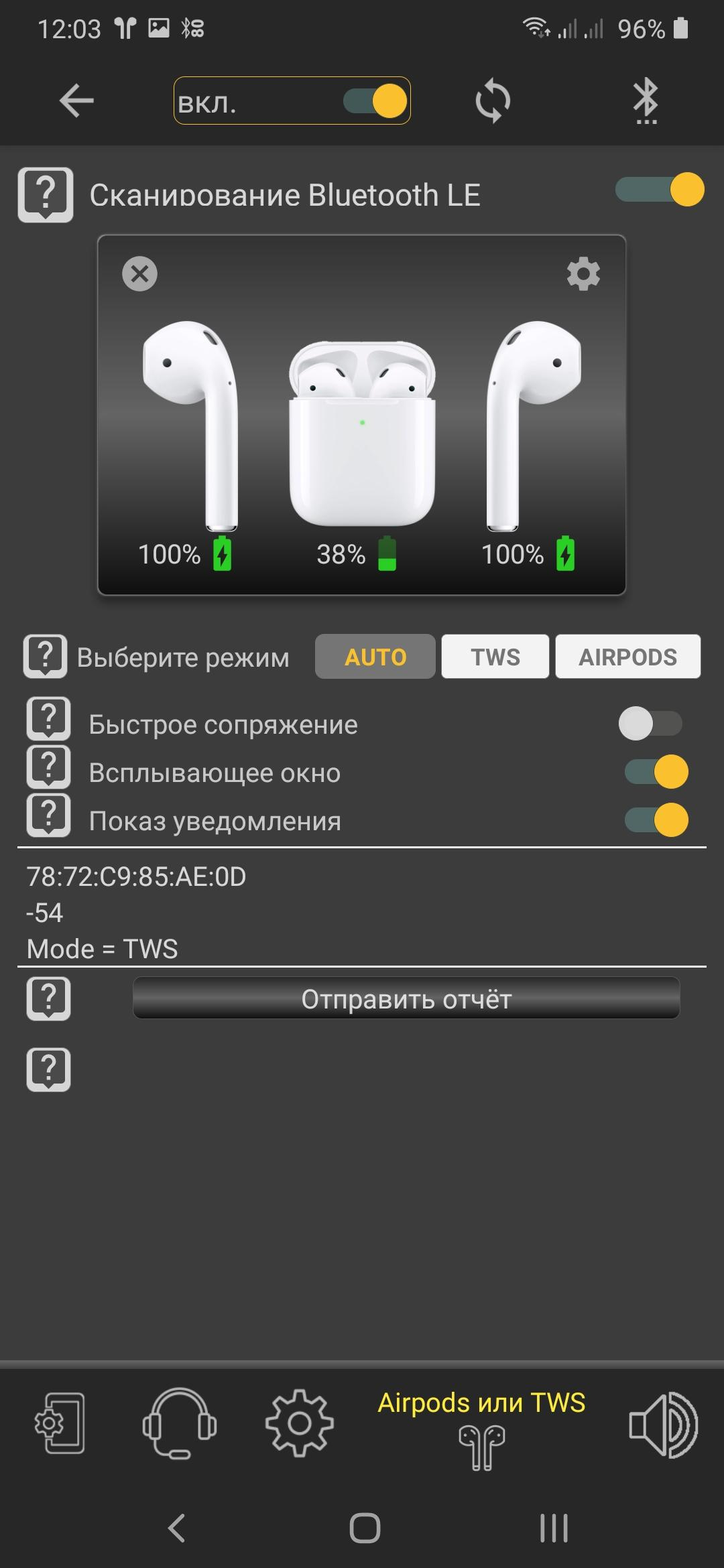Disable Показ уведомления
The width and height of the screenshot is (724, 1568).
coord(656,820)
